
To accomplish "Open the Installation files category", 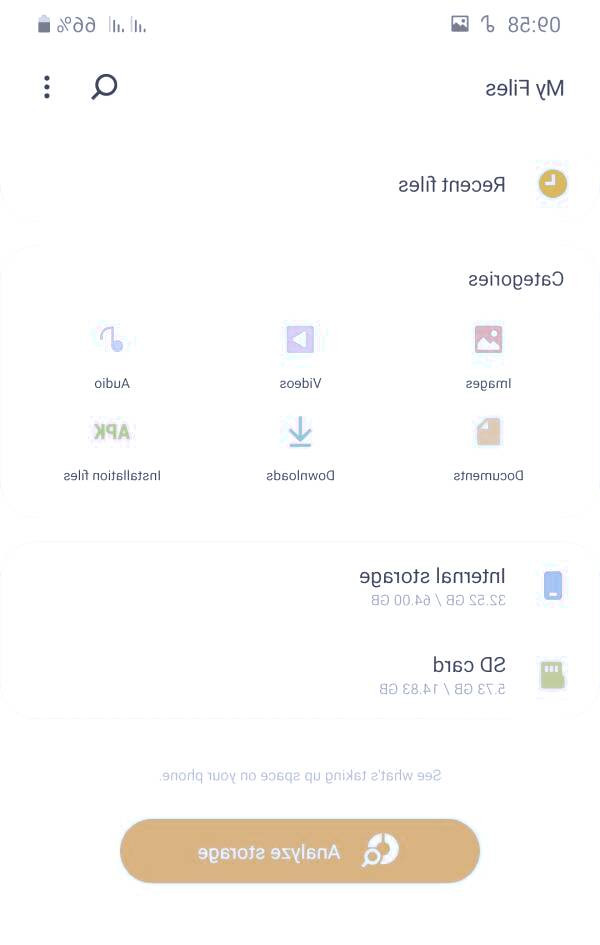I will (112, 446).
